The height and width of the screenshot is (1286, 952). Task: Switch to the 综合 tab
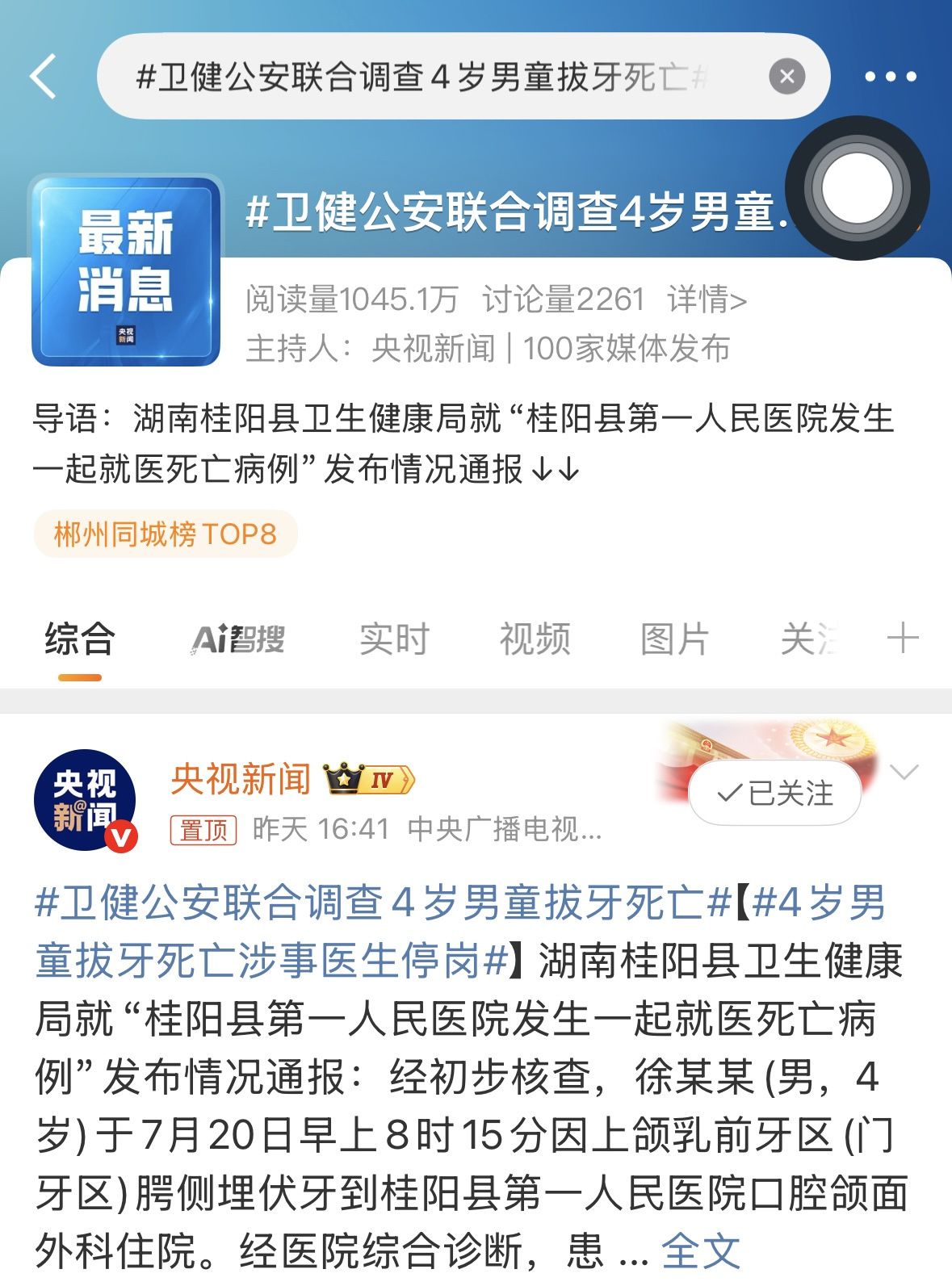tap(79, 639)
